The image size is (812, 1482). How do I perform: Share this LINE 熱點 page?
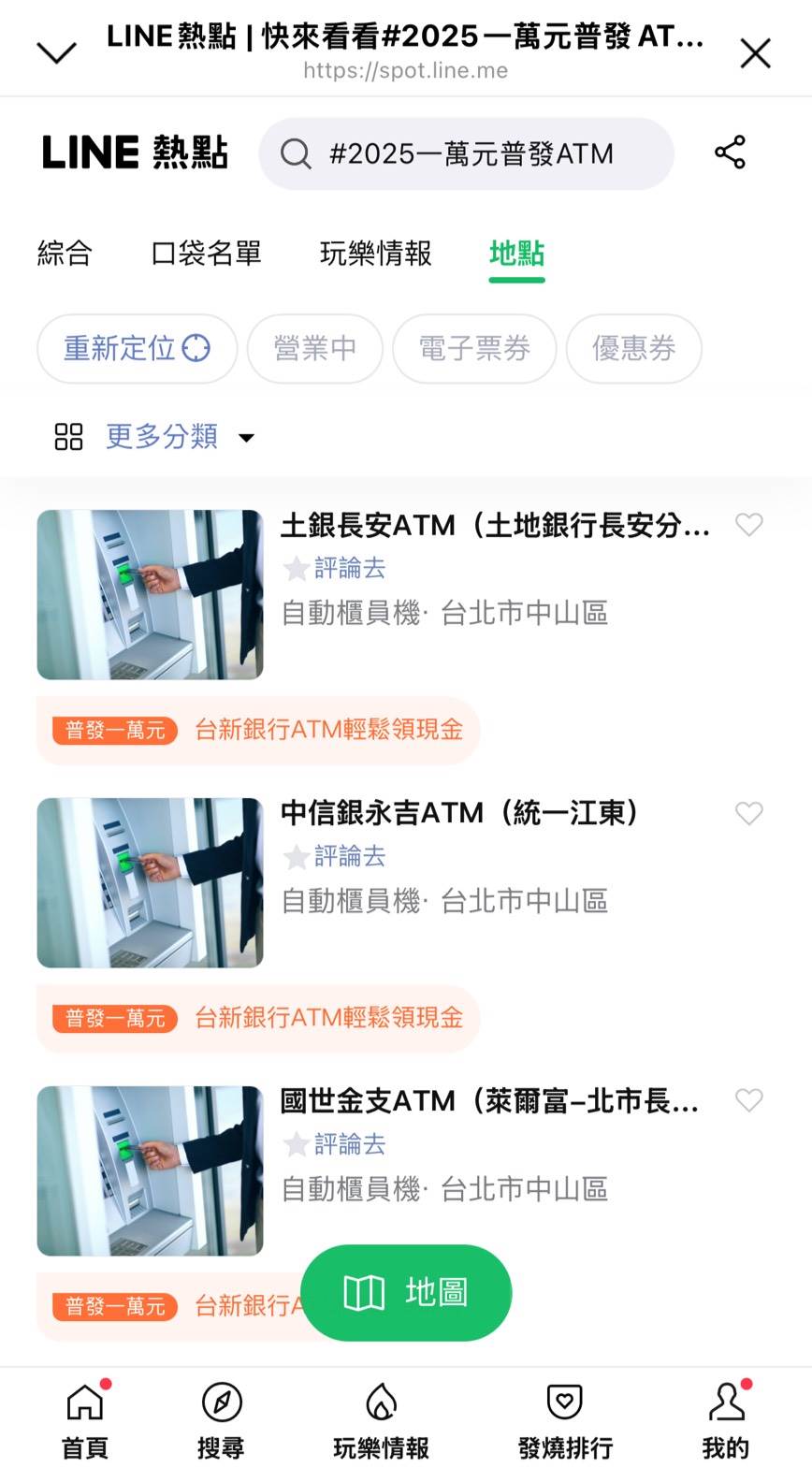[x=730, y=153]
